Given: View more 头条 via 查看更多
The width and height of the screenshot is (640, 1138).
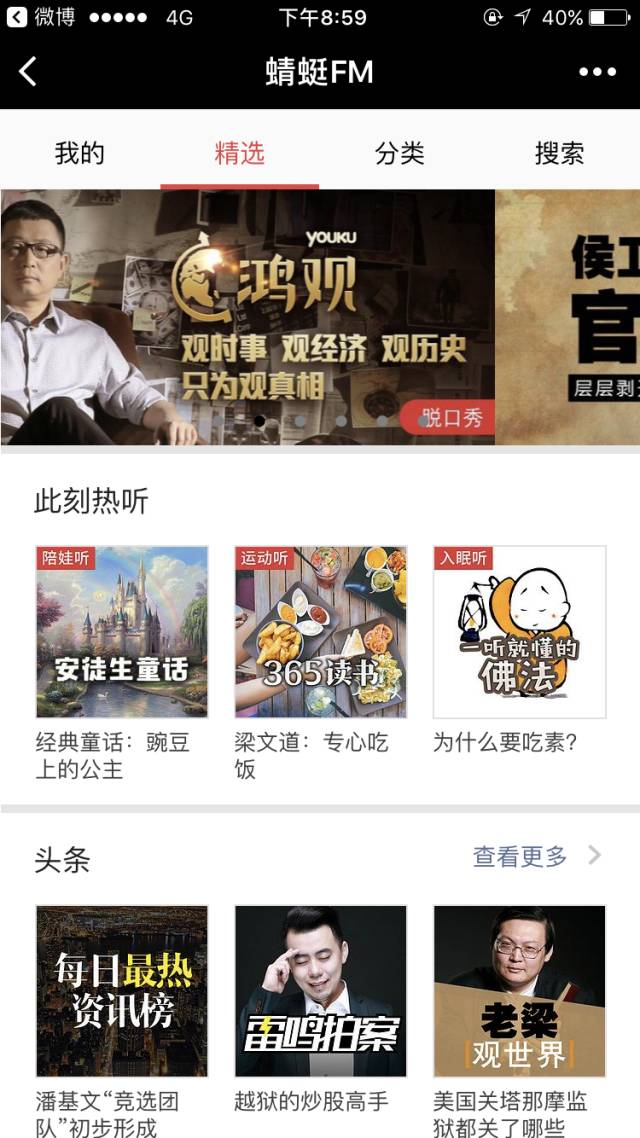Looking at the screenshot, I should [x=536, y=857].
